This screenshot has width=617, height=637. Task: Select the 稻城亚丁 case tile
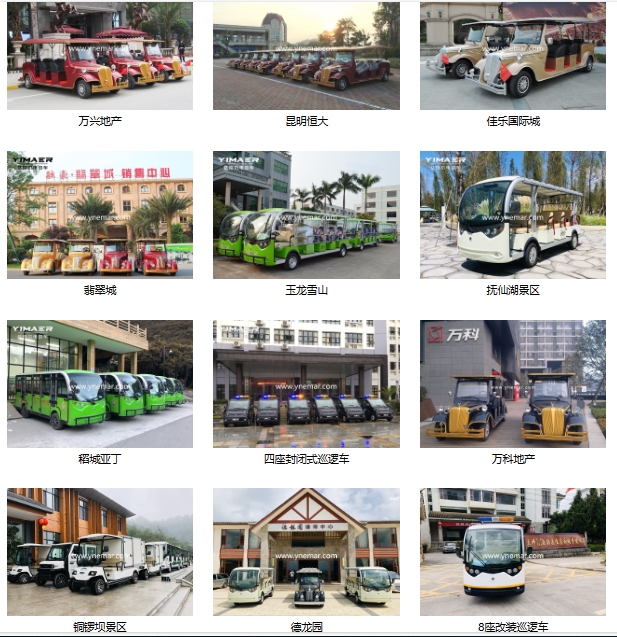[100, 384]
